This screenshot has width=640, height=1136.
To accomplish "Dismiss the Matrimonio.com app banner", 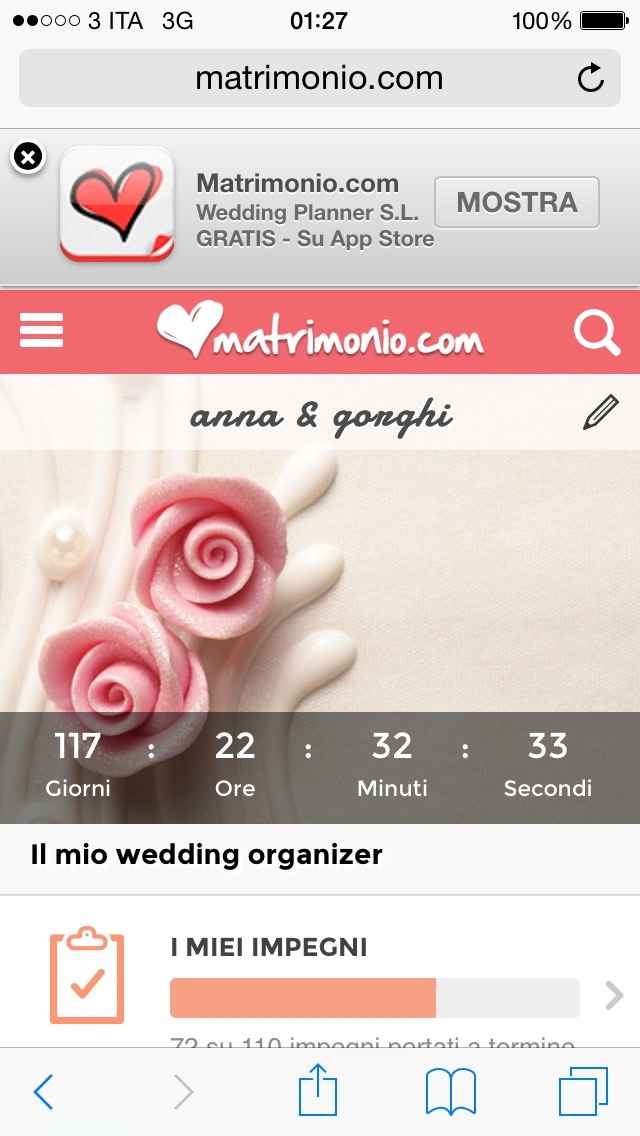I will coord(28,157).
